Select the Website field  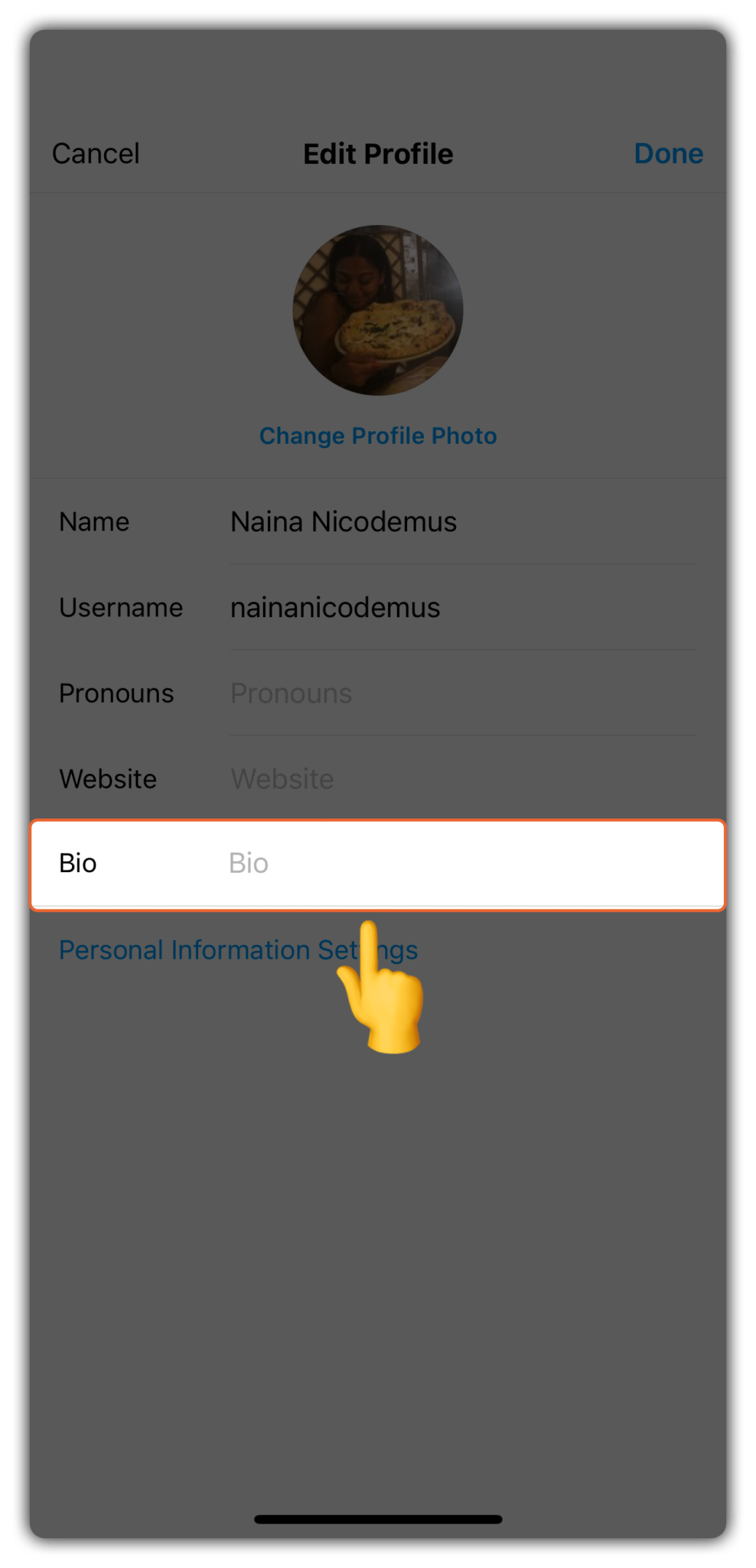[x=464, y=779]
